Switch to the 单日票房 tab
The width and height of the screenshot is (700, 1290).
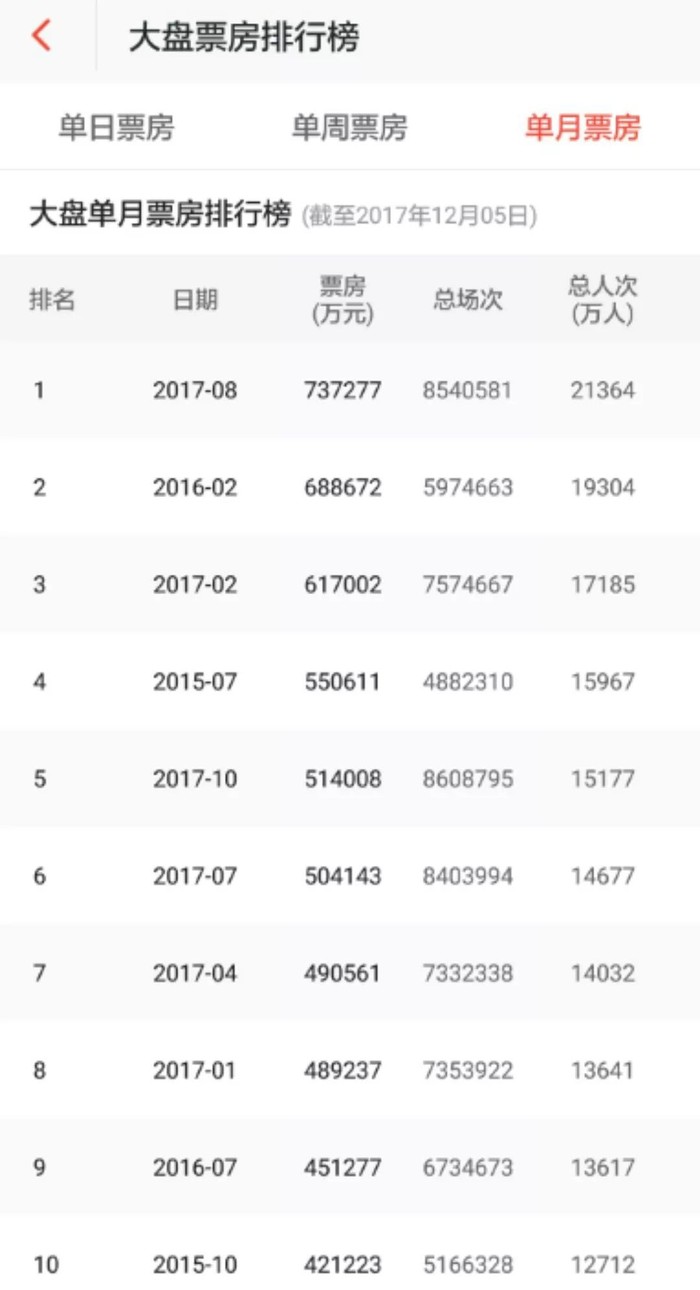click(116, 128)
